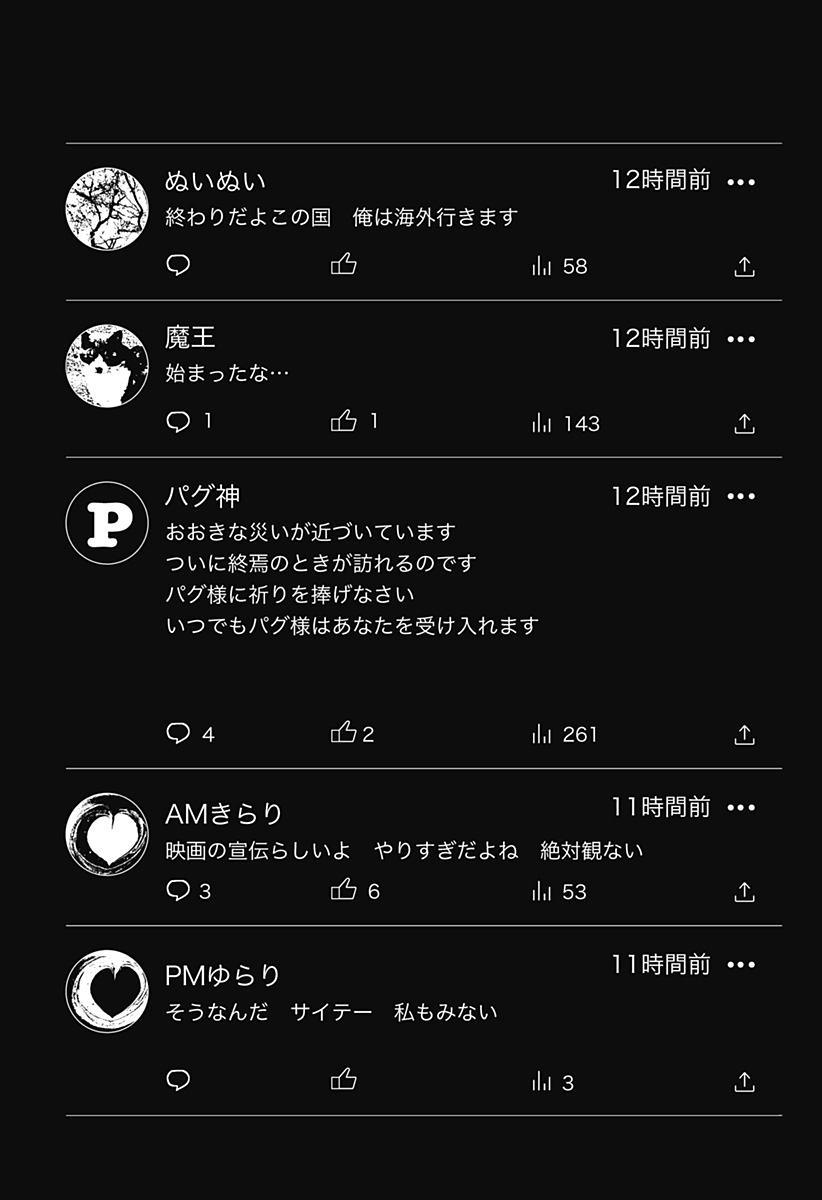
Task: Expand the options menu for AMきらり
Action: [x=738, y=807]
